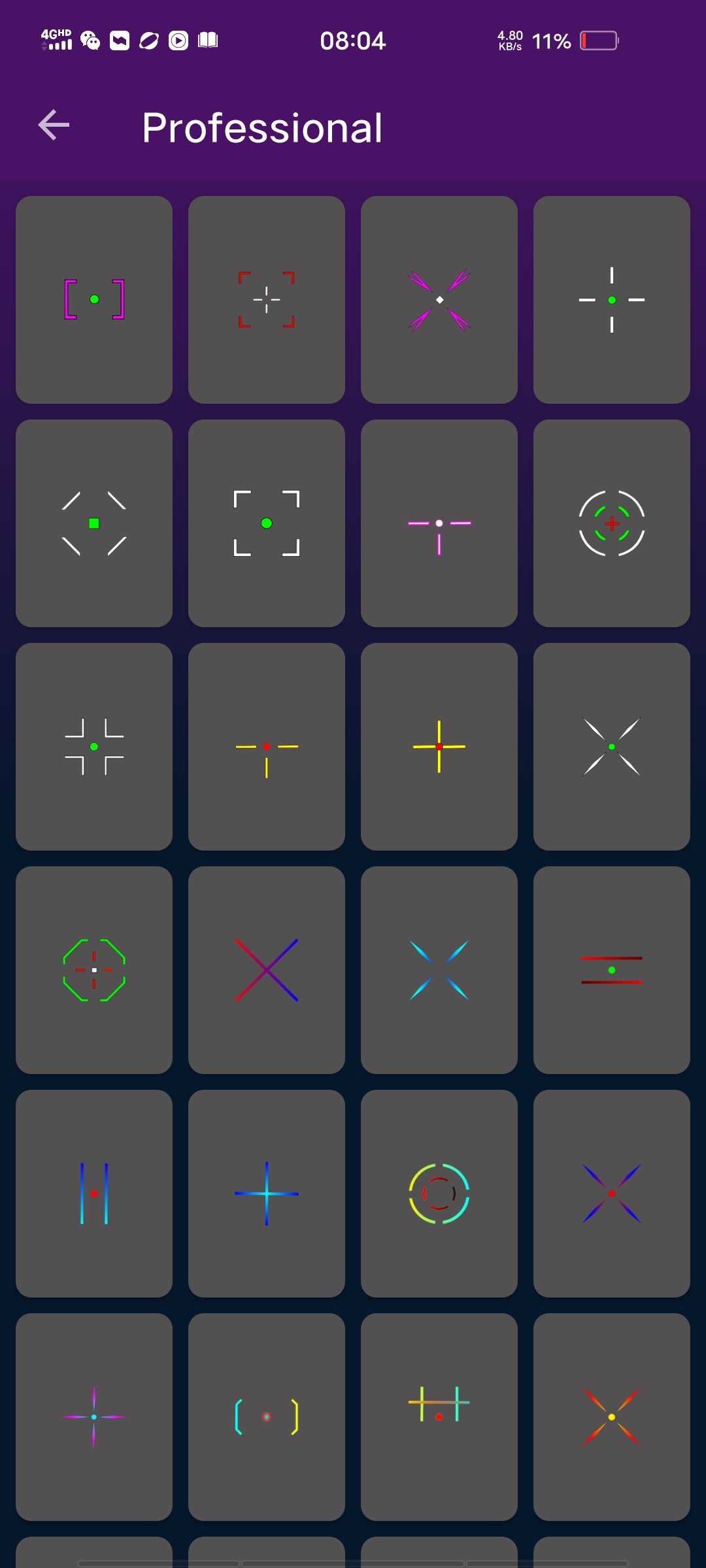Select the blue plus crosshair
Viewport: 706px width, 1568px height.
(267, 1194)
